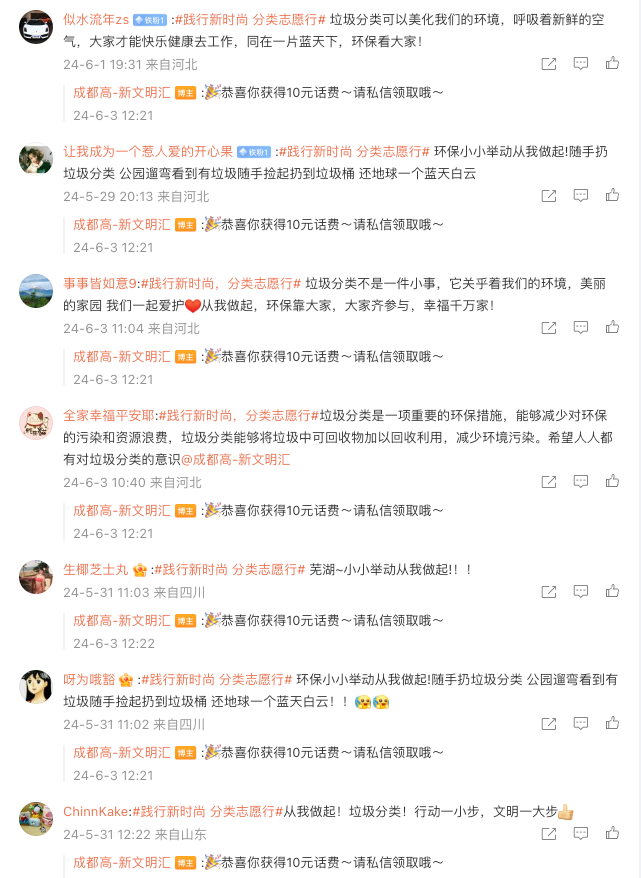Like 呀为哦豁's comment

click(x=612, y=724)
